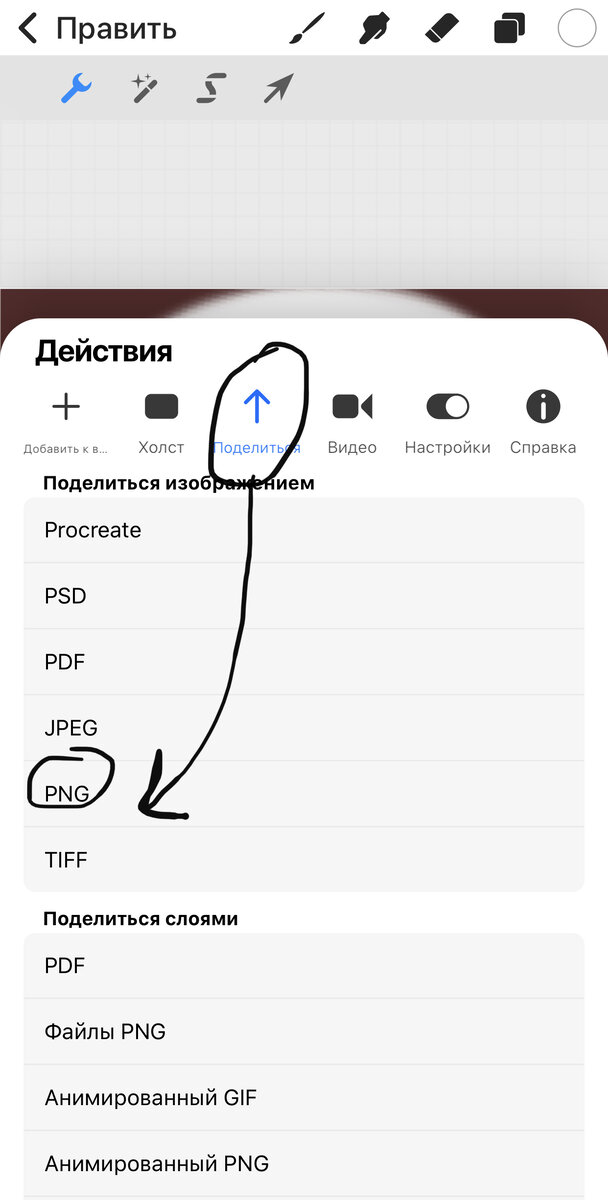Export the image as TIFF
This screenshot has height=1200, width=608.
tap(304, 860)
